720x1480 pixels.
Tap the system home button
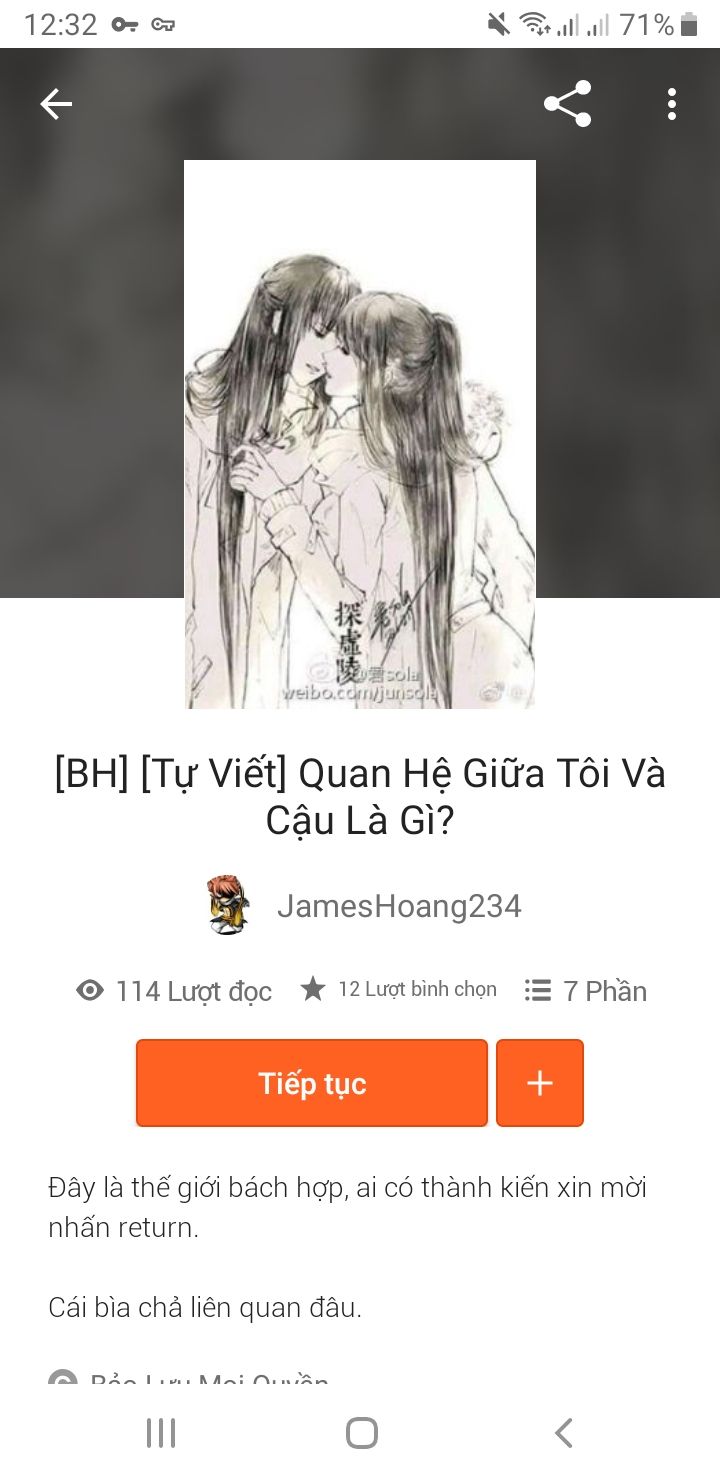pos(361,1433)
